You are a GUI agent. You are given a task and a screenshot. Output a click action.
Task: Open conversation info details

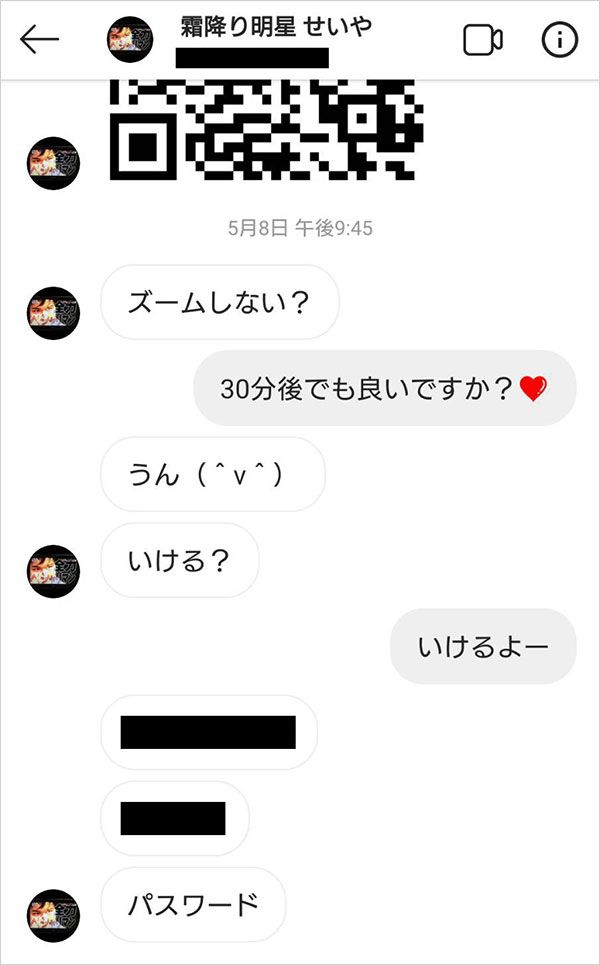[559, 40]
